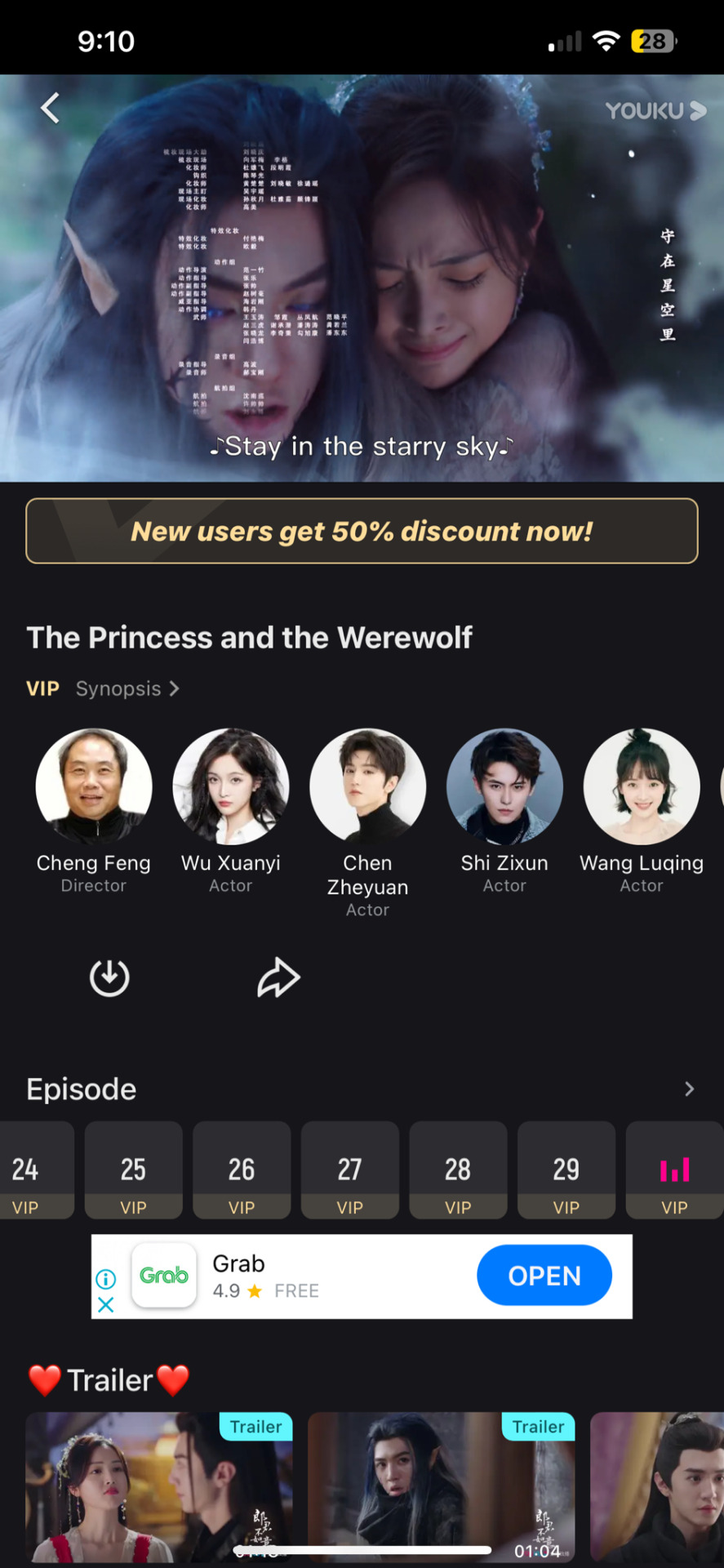Open the Grab app ad
The image size is (724, 1568).
click(544, 1276)
